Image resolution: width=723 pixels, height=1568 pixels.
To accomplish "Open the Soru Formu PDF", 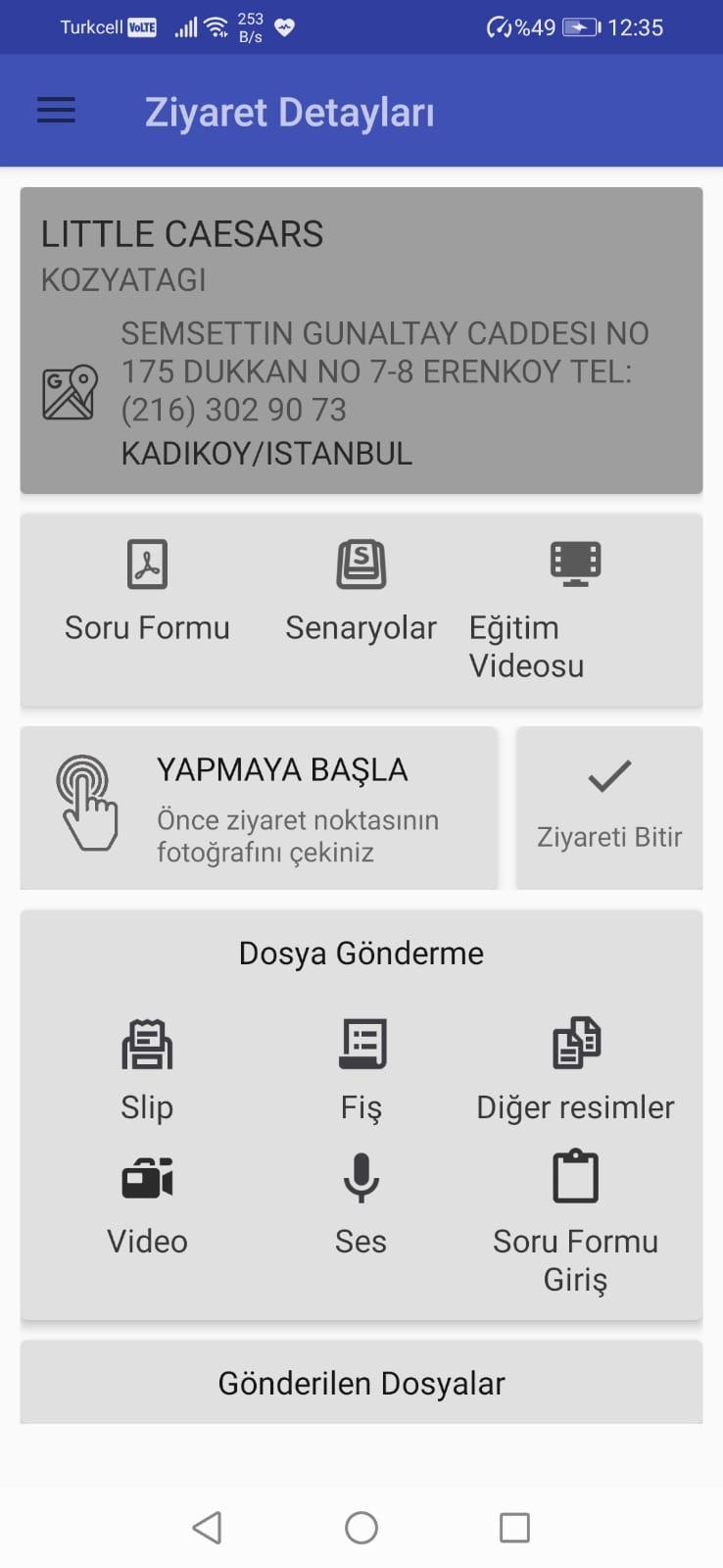I will [147, 592].
